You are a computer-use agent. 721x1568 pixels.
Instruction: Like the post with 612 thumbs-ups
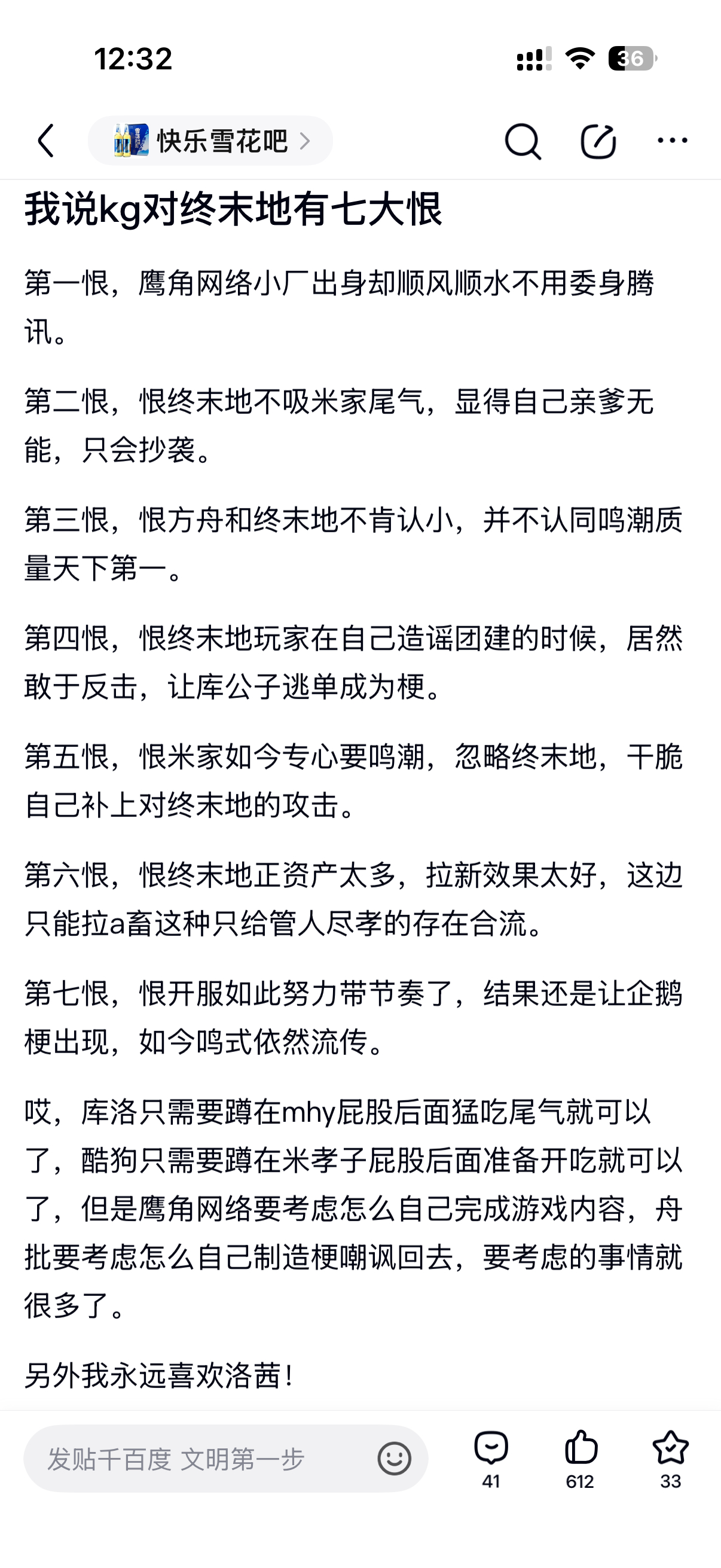pos(581,1459)
